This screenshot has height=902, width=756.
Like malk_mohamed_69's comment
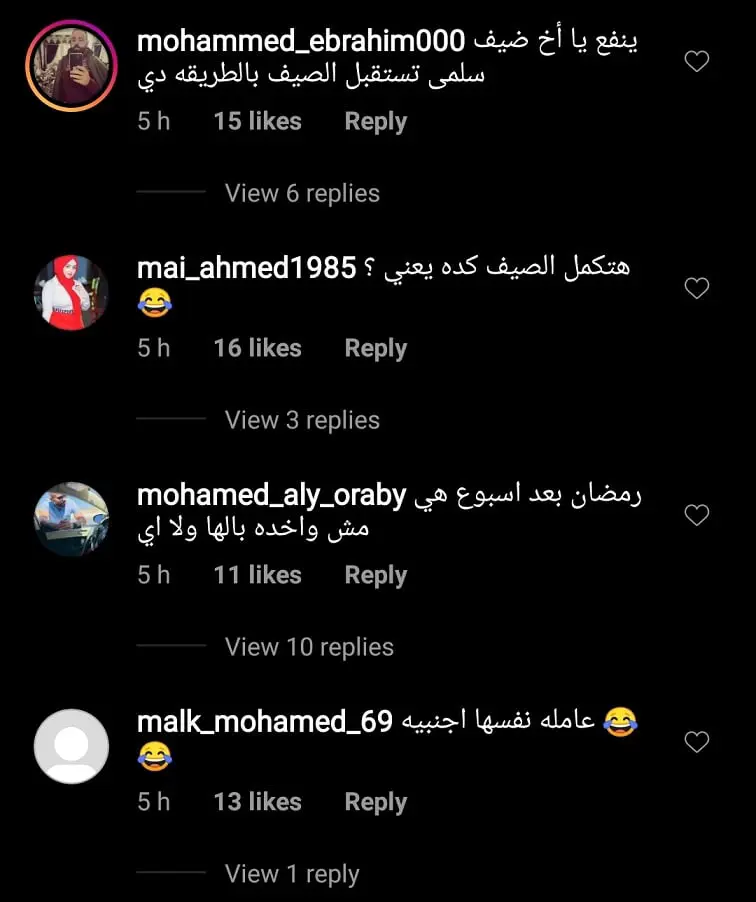coord(696,742)
